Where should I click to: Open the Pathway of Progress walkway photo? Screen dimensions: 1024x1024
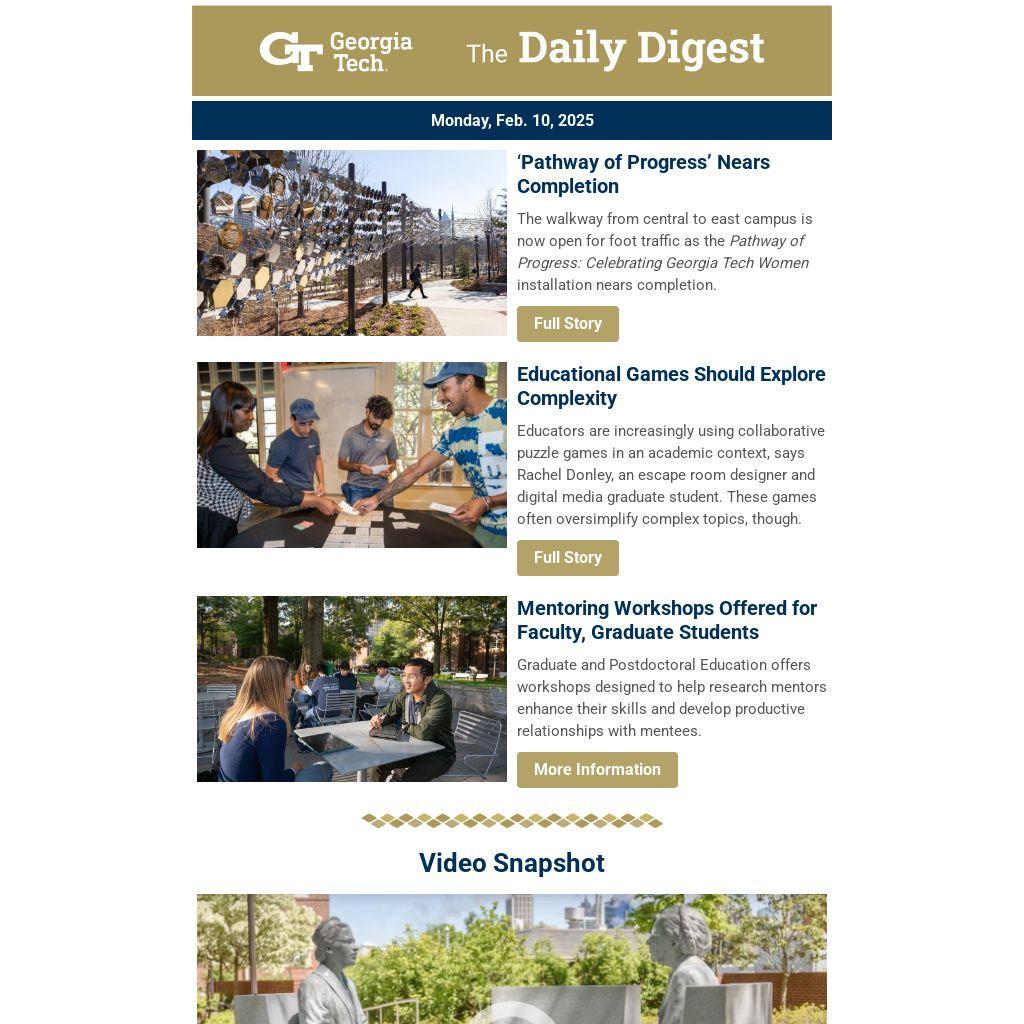coord(351,243)
